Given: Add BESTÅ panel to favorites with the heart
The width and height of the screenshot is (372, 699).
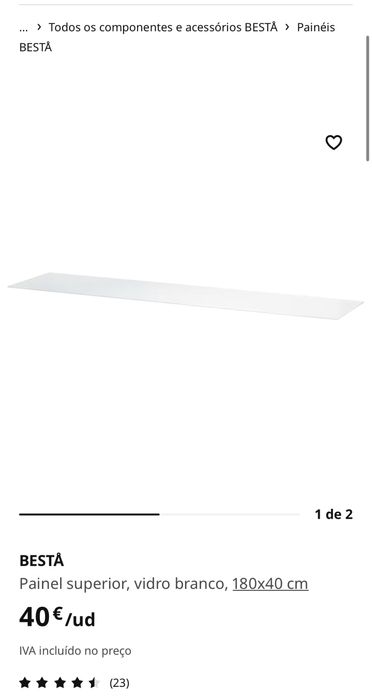Looking at the screenshot, I should (x=333, y=143).
